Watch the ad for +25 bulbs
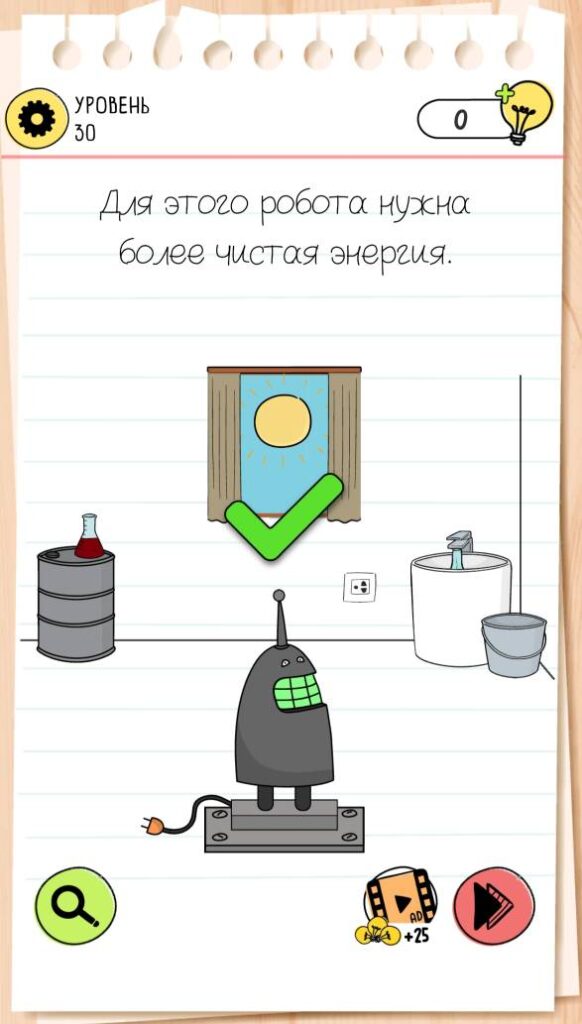This screenshot has width=582, height=1024. pyautogui.click(x=398, y=906)
